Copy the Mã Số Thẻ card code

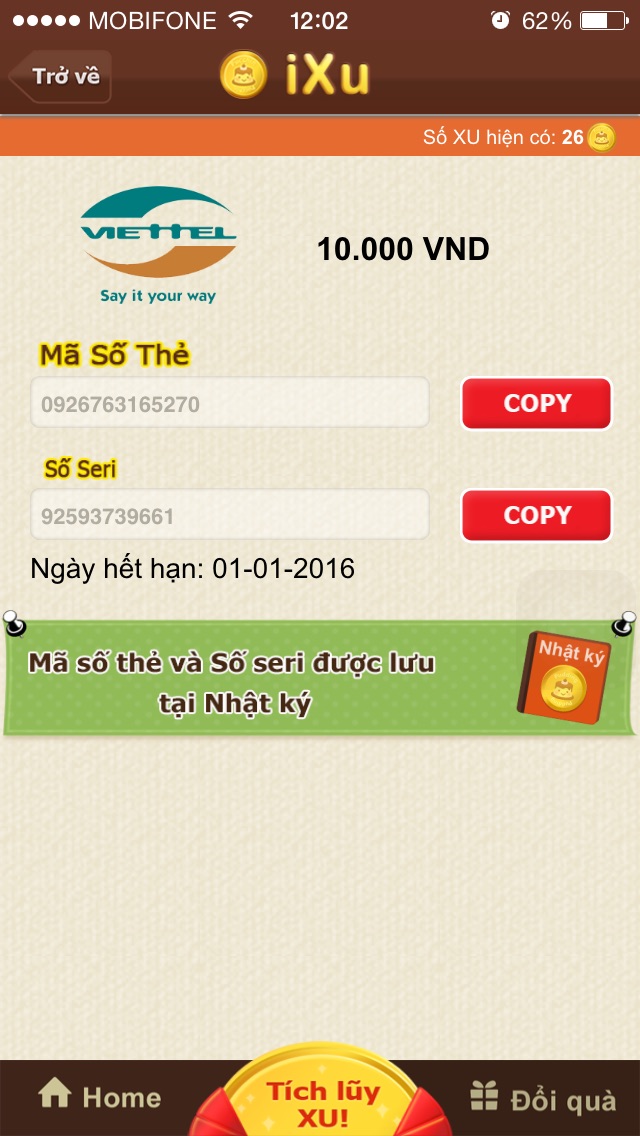(536, 404)
